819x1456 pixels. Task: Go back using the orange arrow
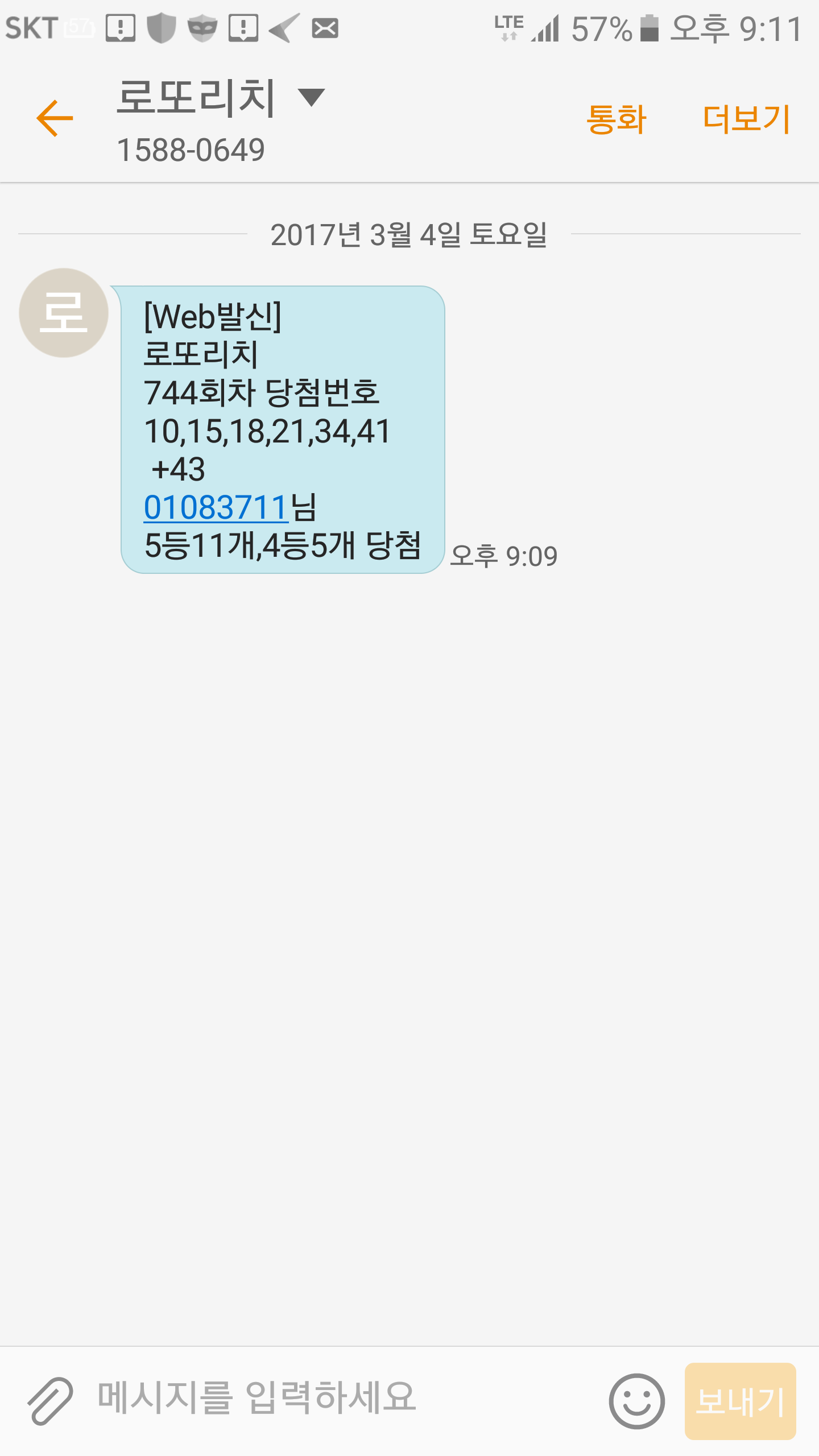pyautogui.click(x=55, y=118)
